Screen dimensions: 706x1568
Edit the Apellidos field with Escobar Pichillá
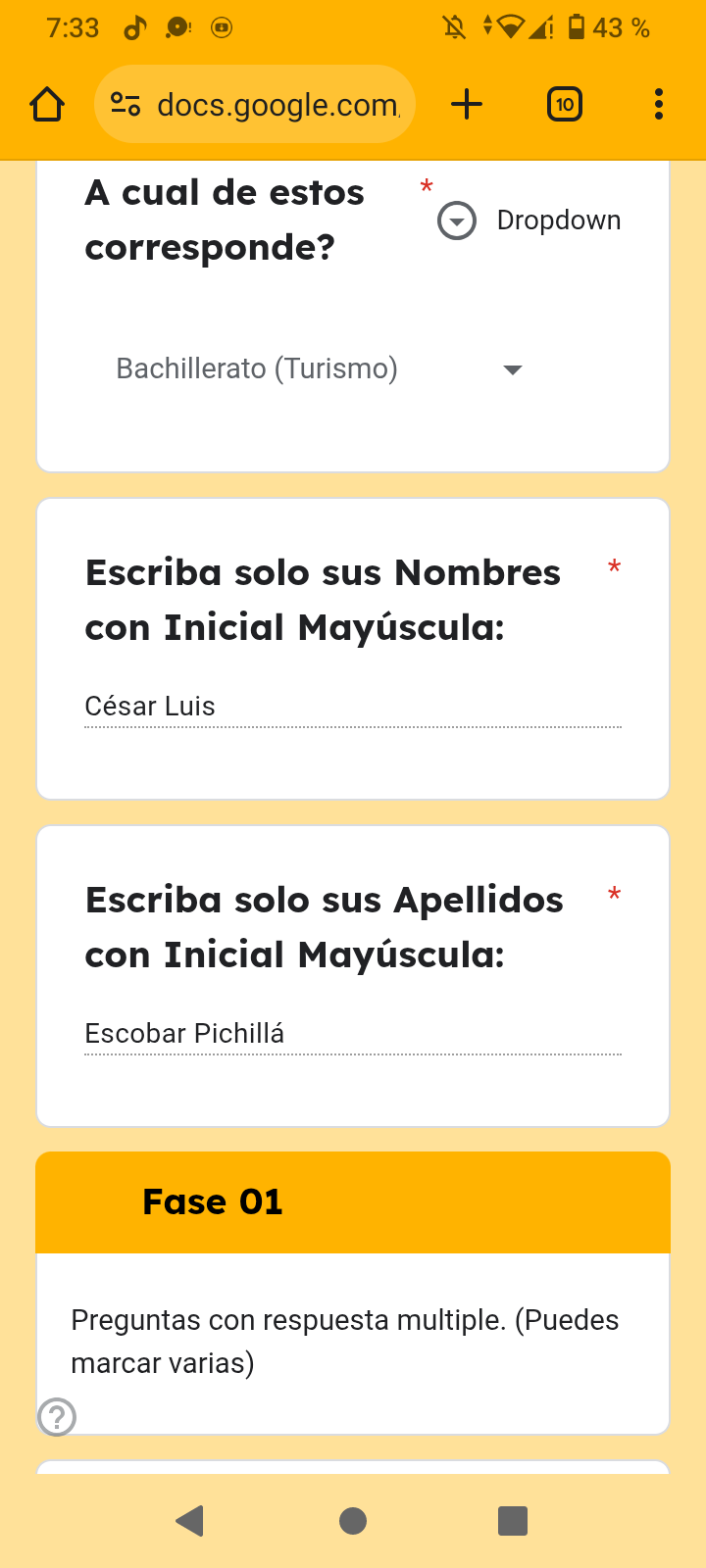click(353, 1034)
